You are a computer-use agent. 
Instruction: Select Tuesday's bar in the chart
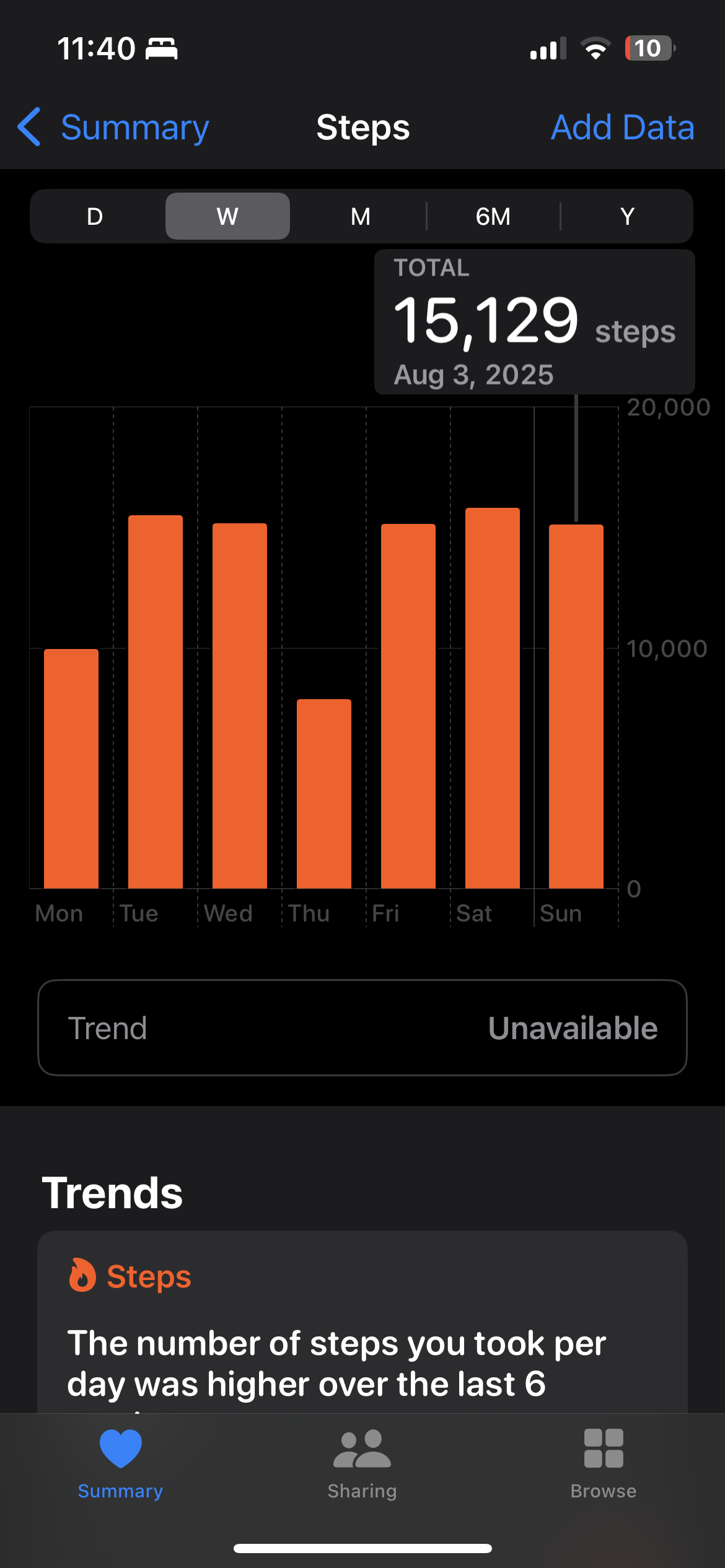click(x=156, y=701)
